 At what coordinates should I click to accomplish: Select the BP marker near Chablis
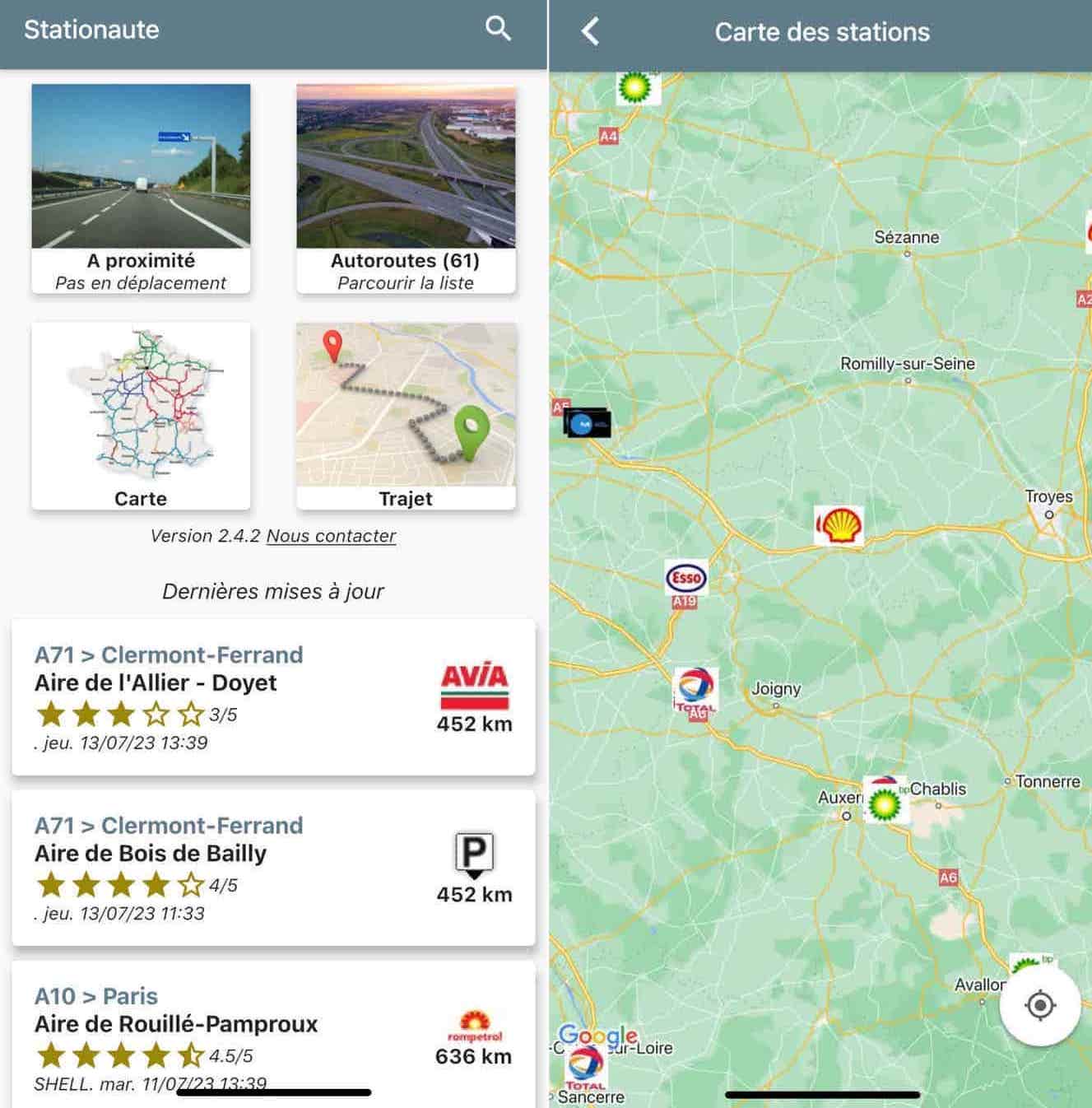pyautogui.click(x=885, y=802)
